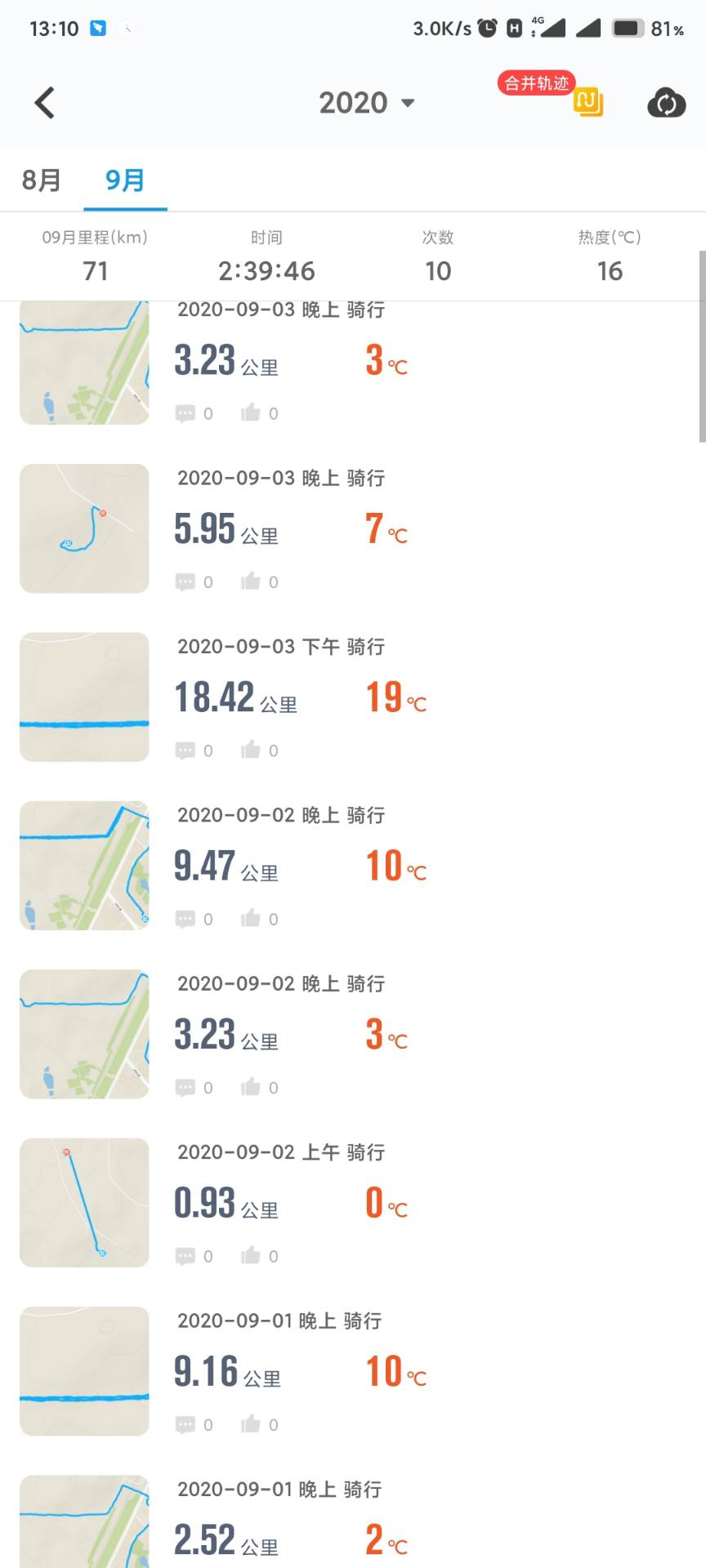706x1568 pixels.
Task: Tap the merge tracks (合并轨迹) icon
Action: pyautogui.click(x=588, y=101)
